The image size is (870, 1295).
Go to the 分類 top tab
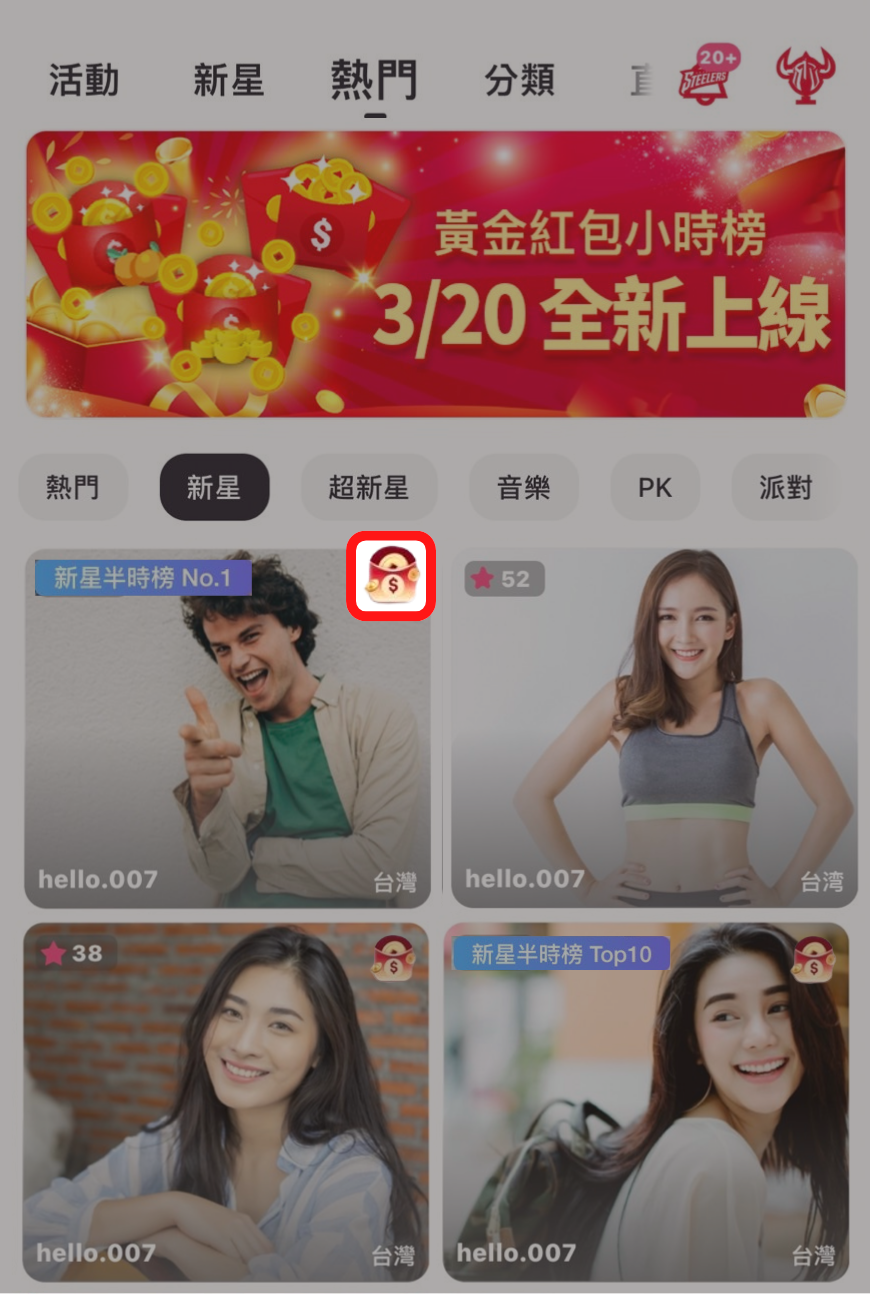pos(519,81)
